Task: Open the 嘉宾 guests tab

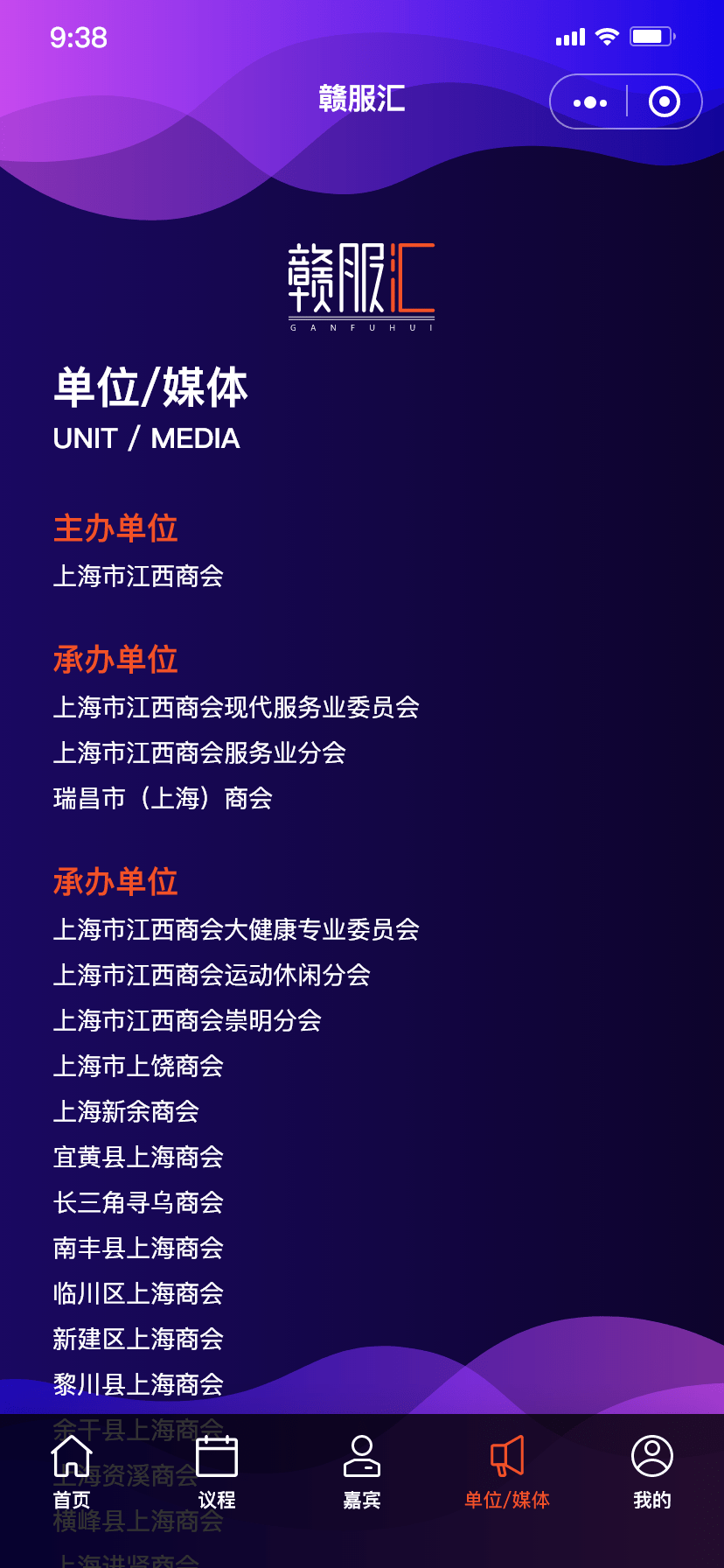Action: coord(362,1473)
